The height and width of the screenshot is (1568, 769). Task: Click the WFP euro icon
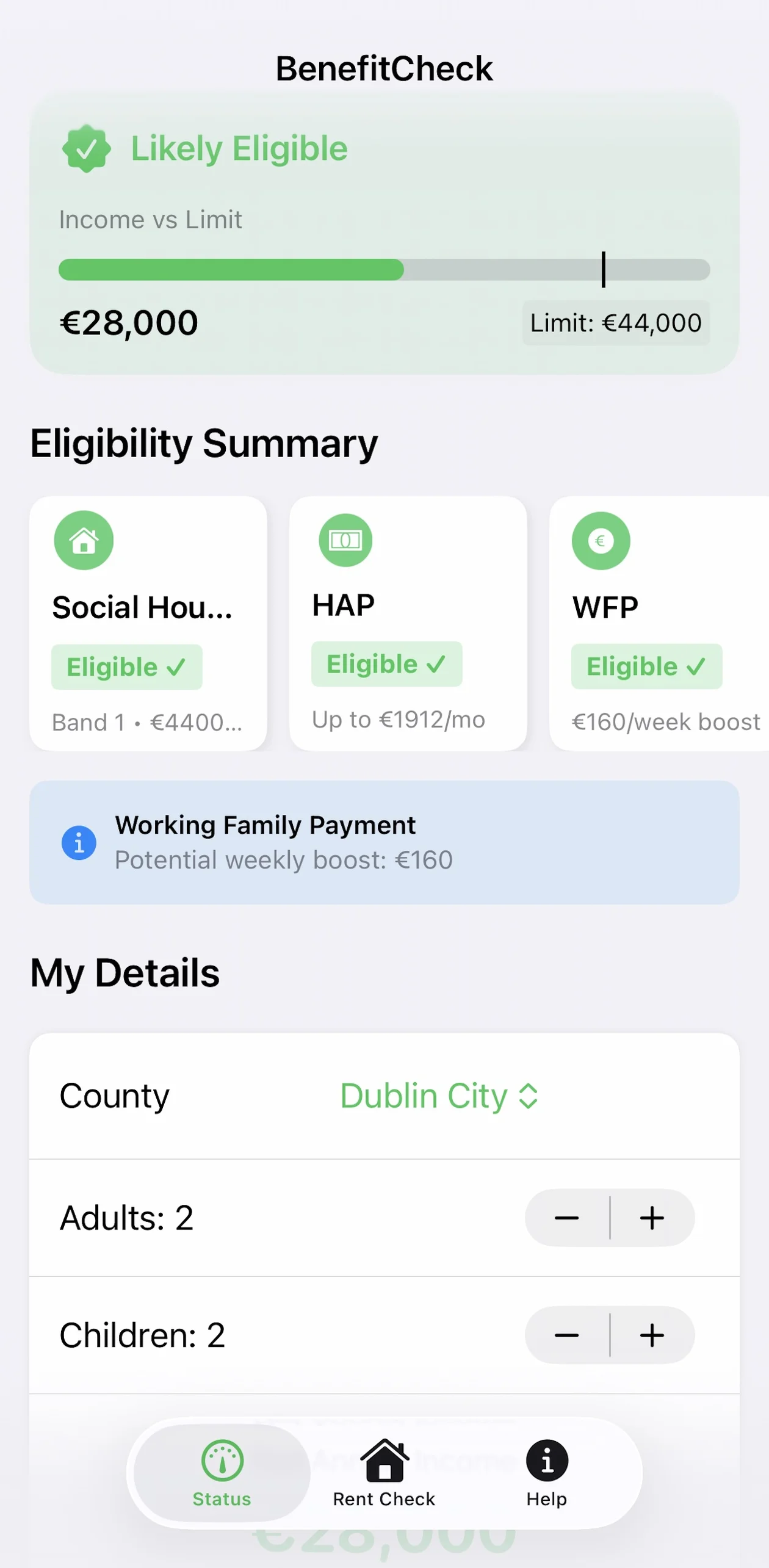click(x=601, y=540)
